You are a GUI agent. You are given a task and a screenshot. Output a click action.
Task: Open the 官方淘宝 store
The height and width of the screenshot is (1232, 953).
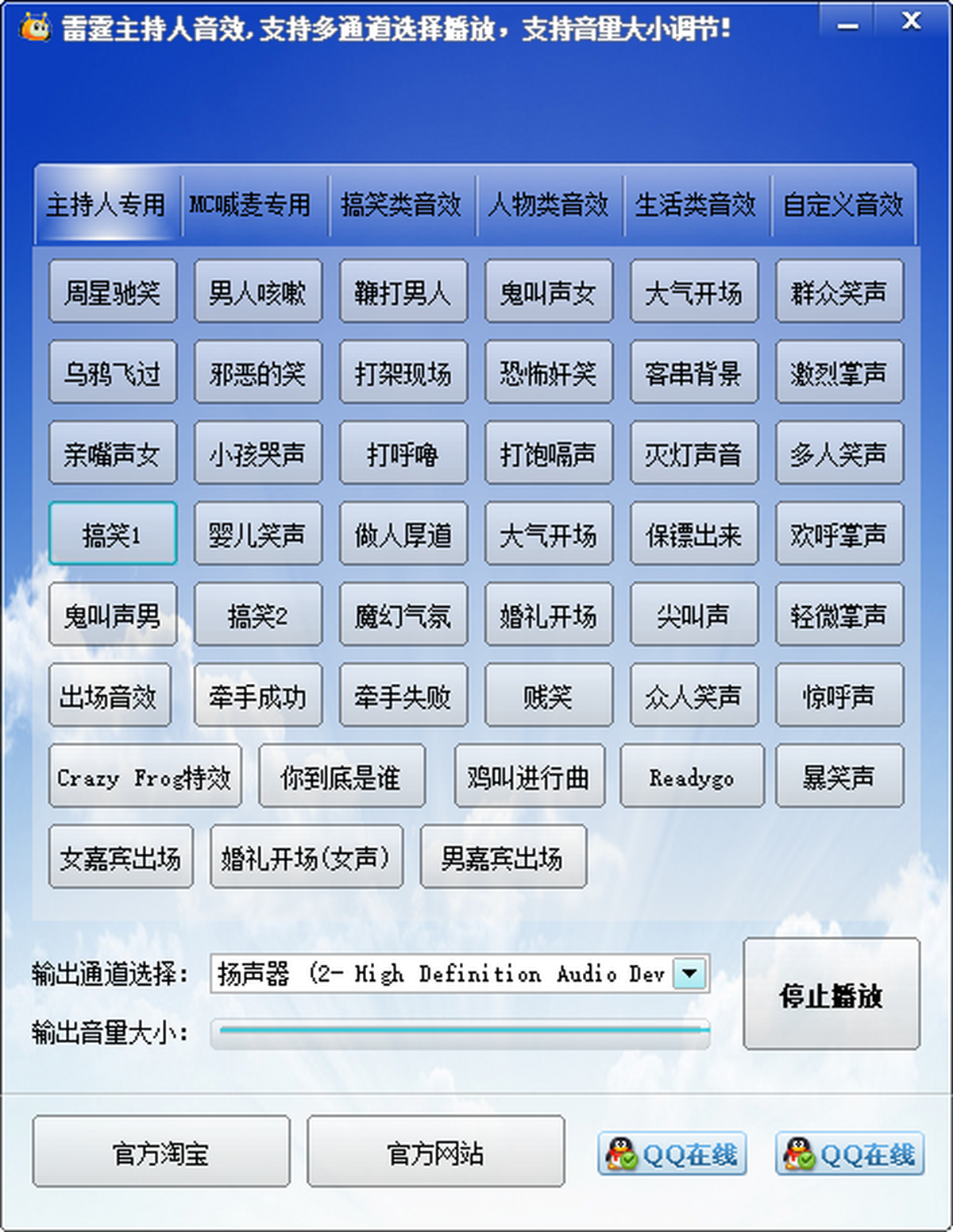point(161,1152)
